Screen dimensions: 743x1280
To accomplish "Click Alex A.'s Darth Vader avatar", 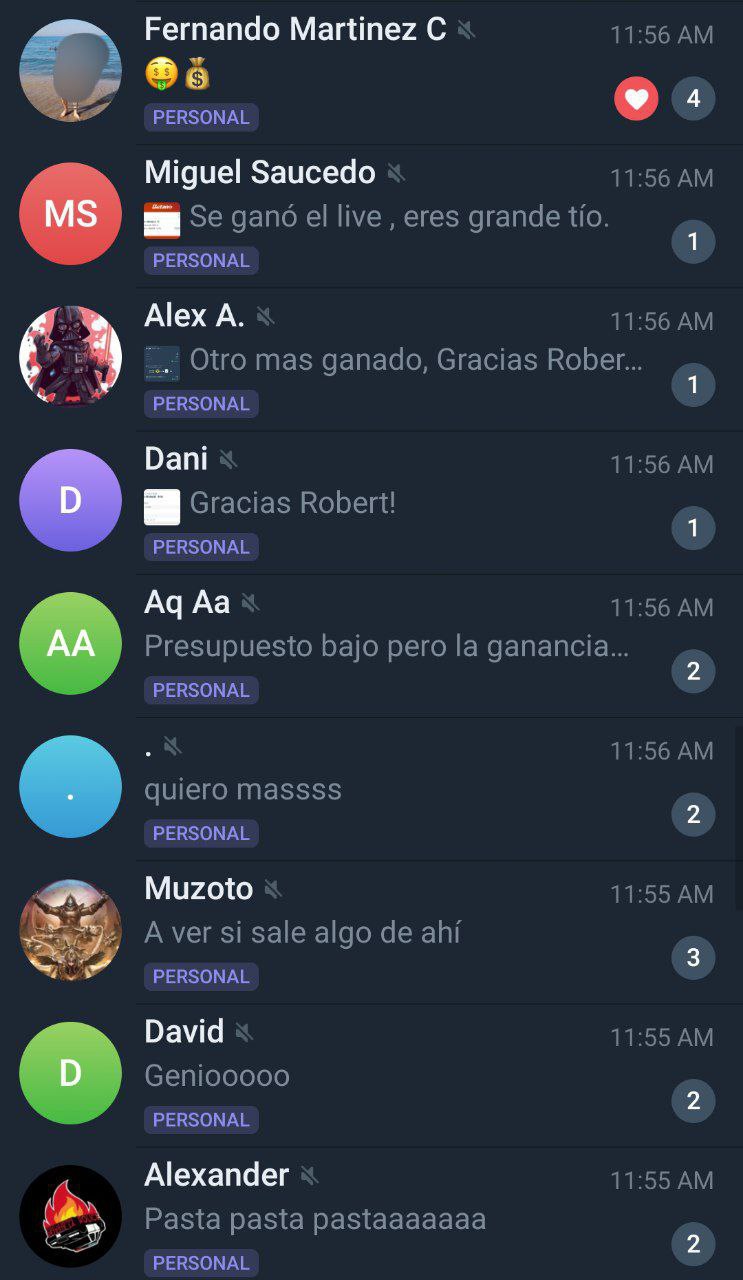I will point(70,356).
